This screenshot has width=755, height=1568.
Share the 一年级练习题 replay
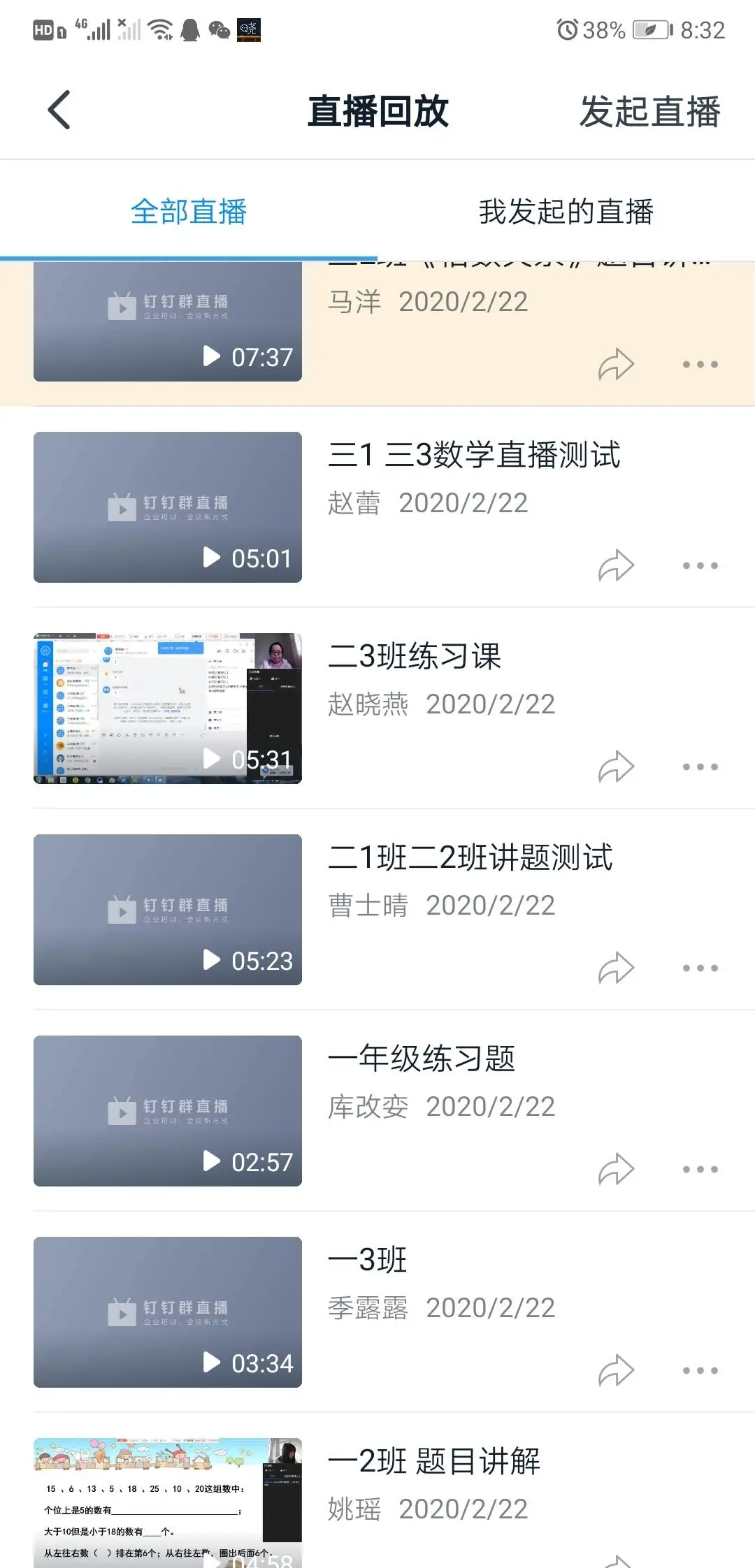(x=616, y=1169)
